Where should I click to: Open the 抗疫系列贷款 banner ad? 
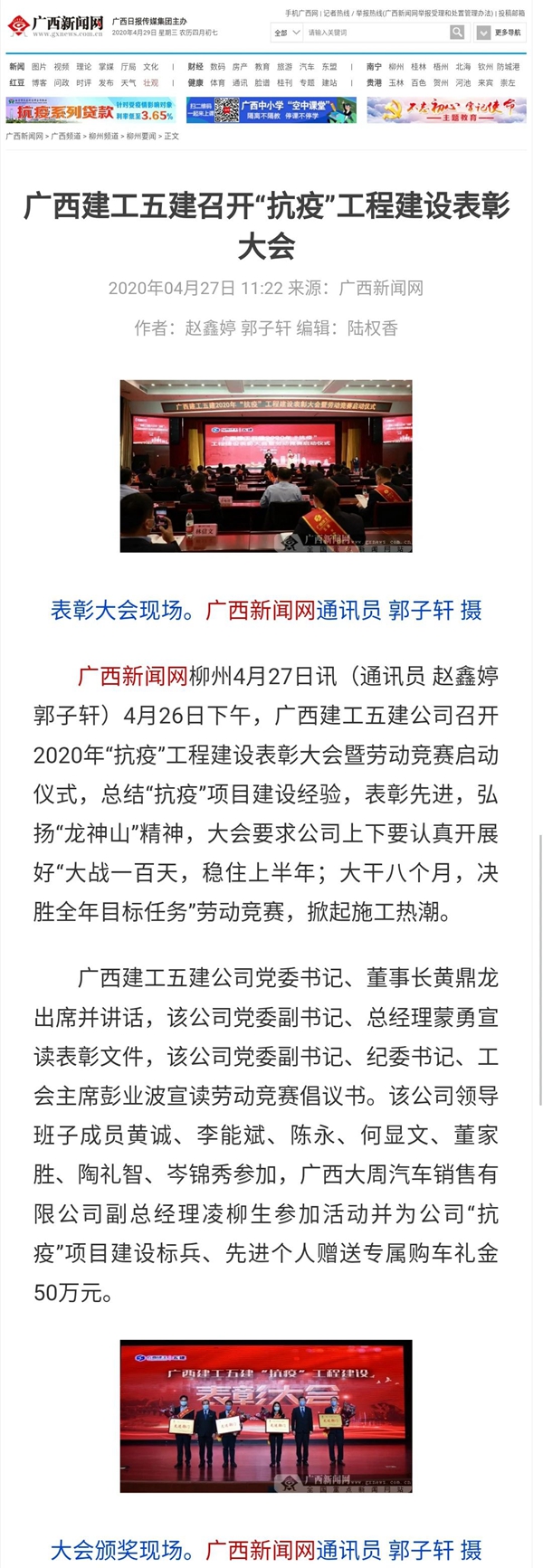click(90, 111)
